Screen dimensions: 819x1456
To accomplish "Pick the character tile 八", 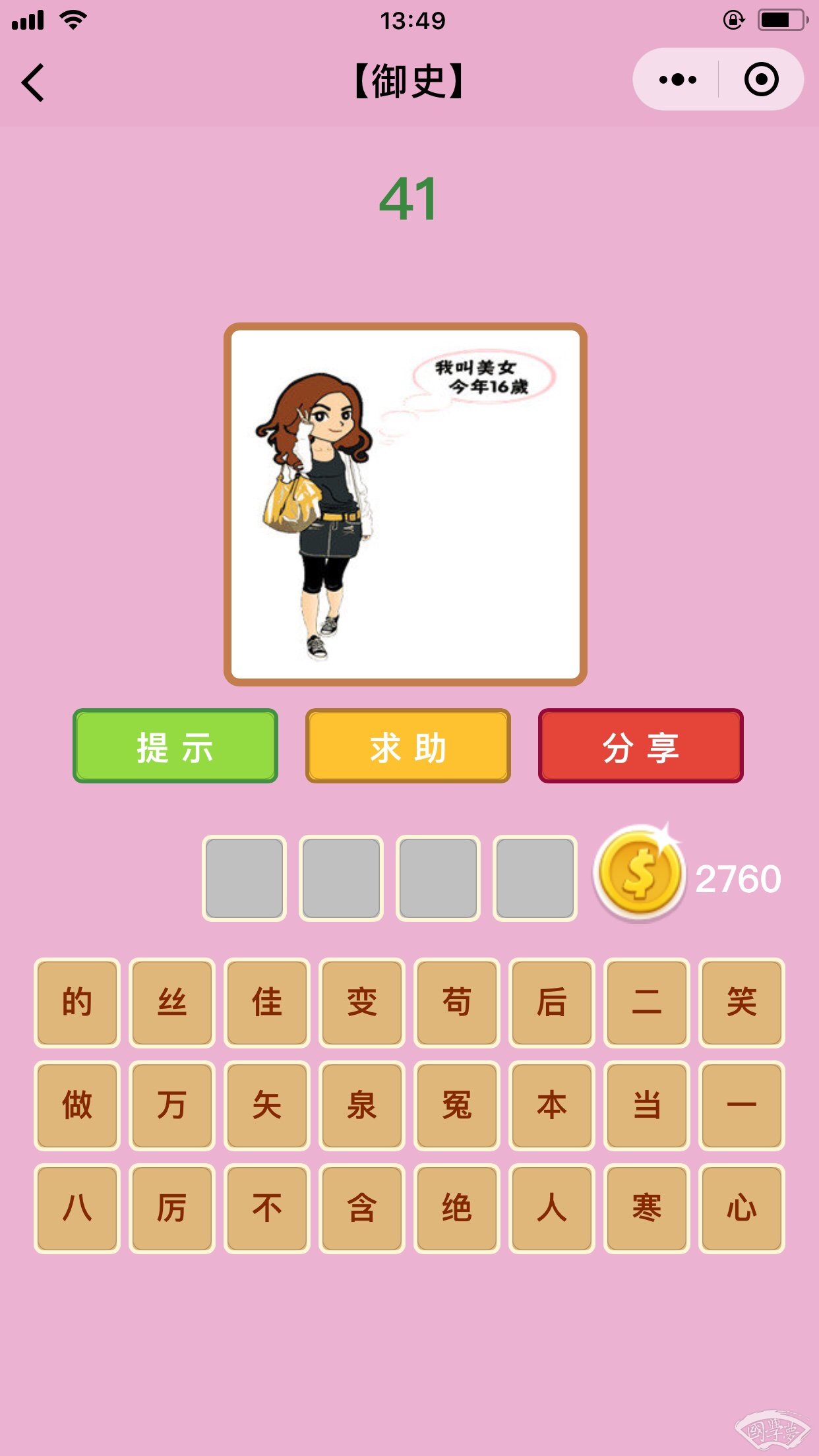I will pos(77,1208).
